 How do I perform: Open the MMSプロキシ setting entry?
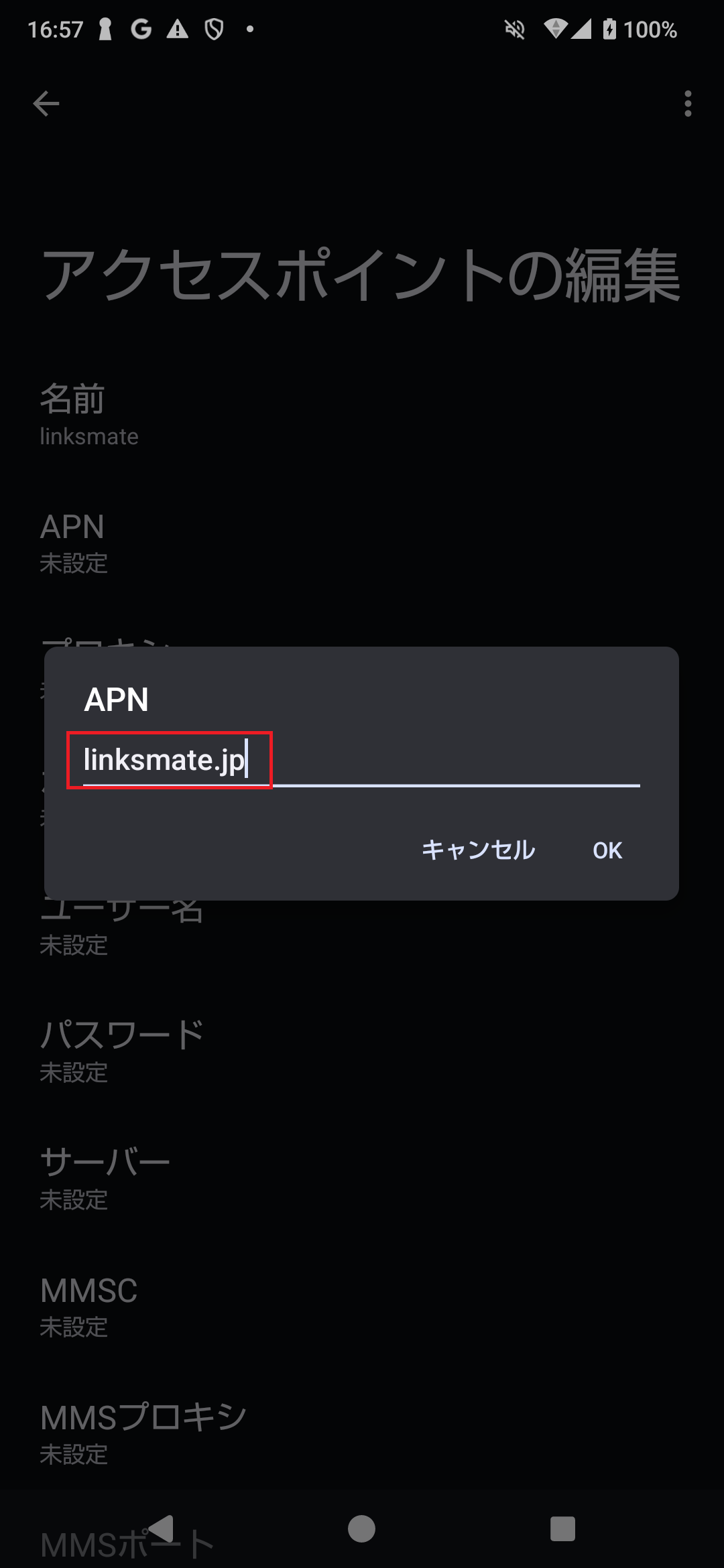(x=201, y=1434)
